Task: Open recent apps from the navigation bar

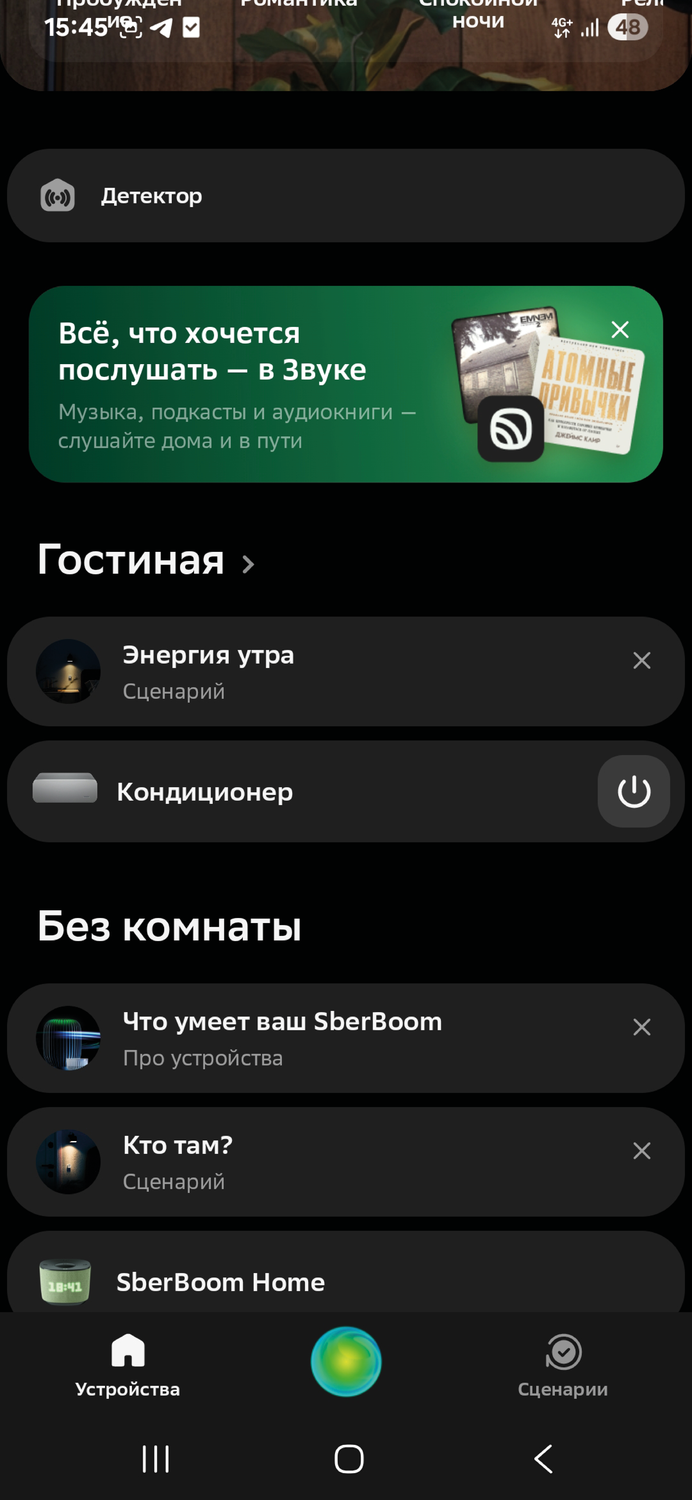Action: click(155, 1459)
